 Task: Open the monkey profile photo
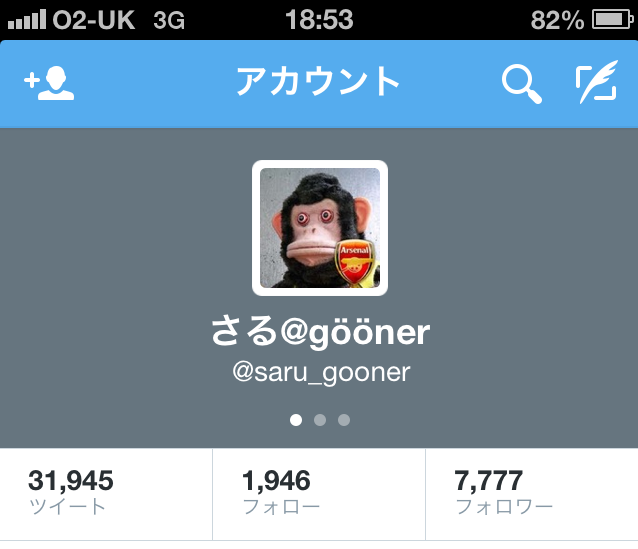320,228
